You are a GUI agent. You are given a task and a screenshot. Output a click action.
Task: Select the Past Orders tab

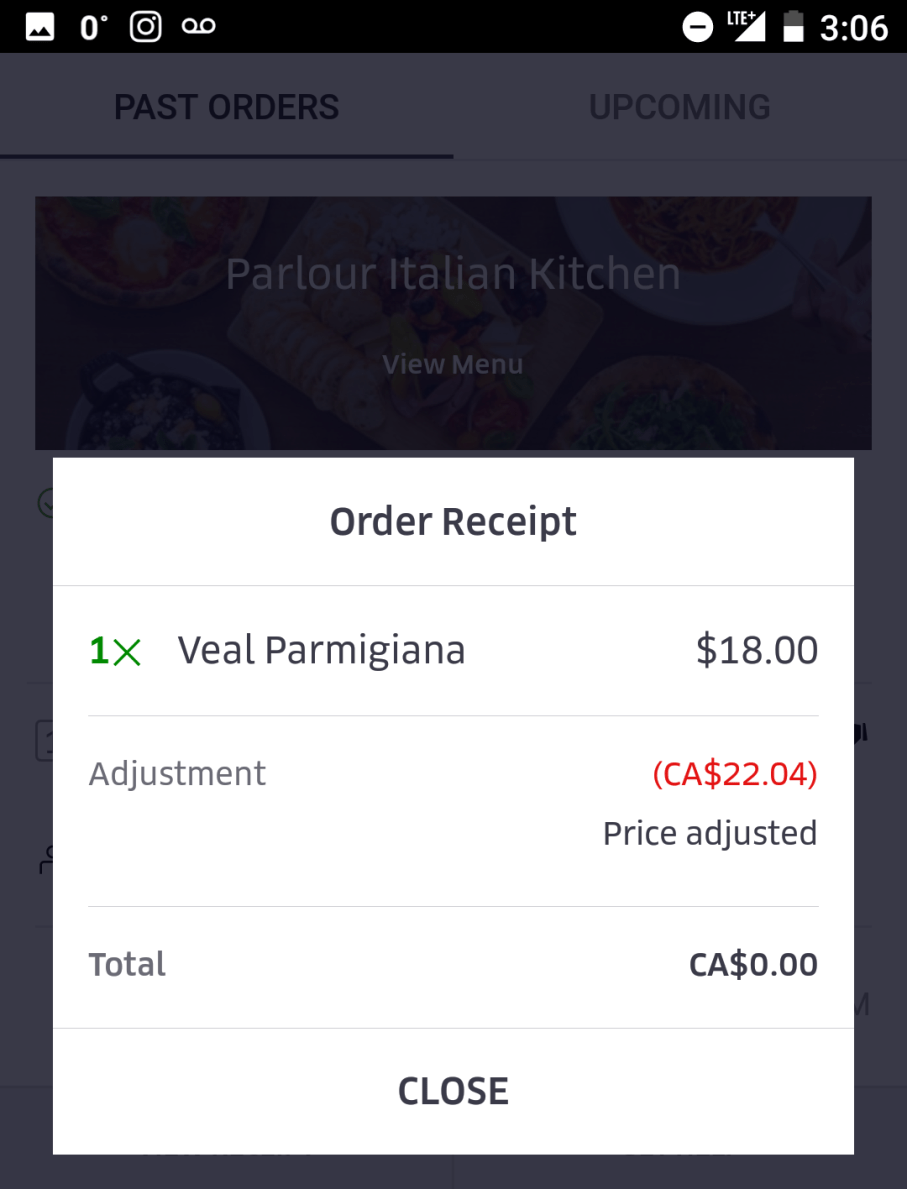pos(226,107)
